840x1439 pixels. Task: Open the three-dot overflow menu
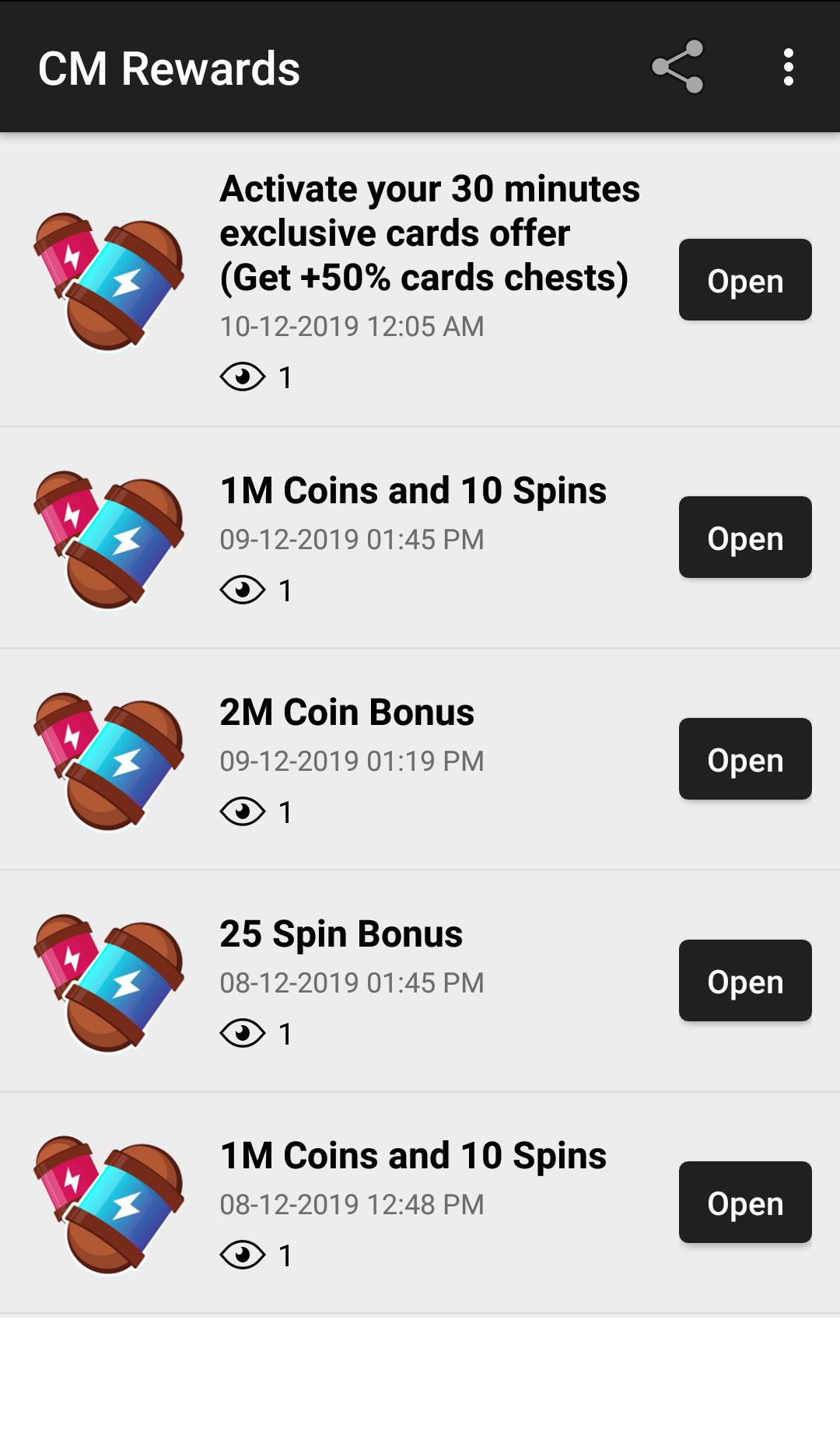pos(788,67)
